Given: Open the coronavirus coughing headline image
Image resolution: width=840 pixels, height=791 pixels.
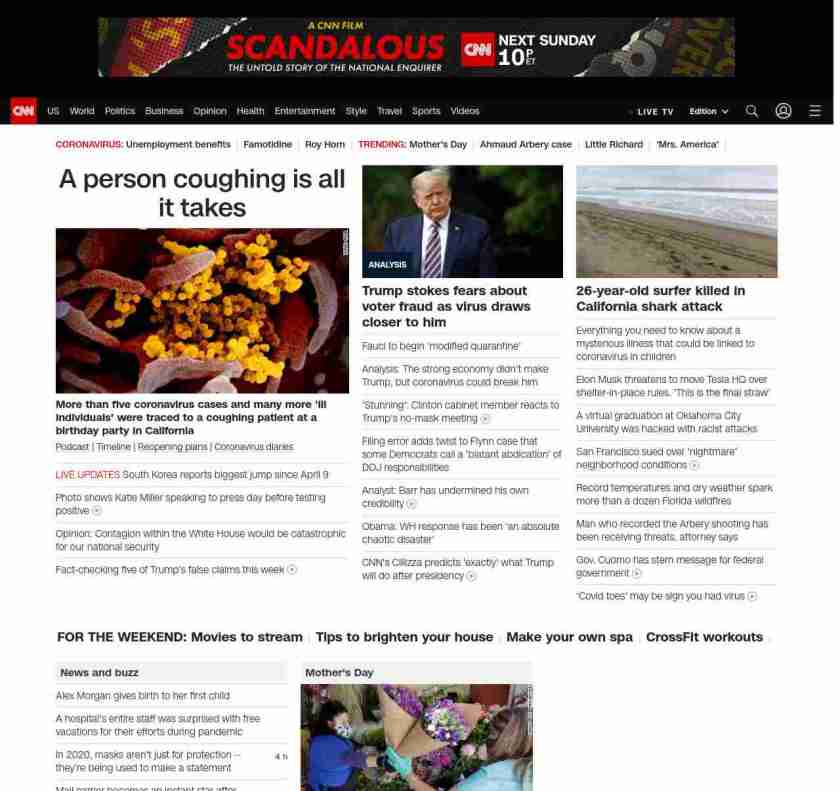Looking at the screenshot, I should click(x=202, y=310).
